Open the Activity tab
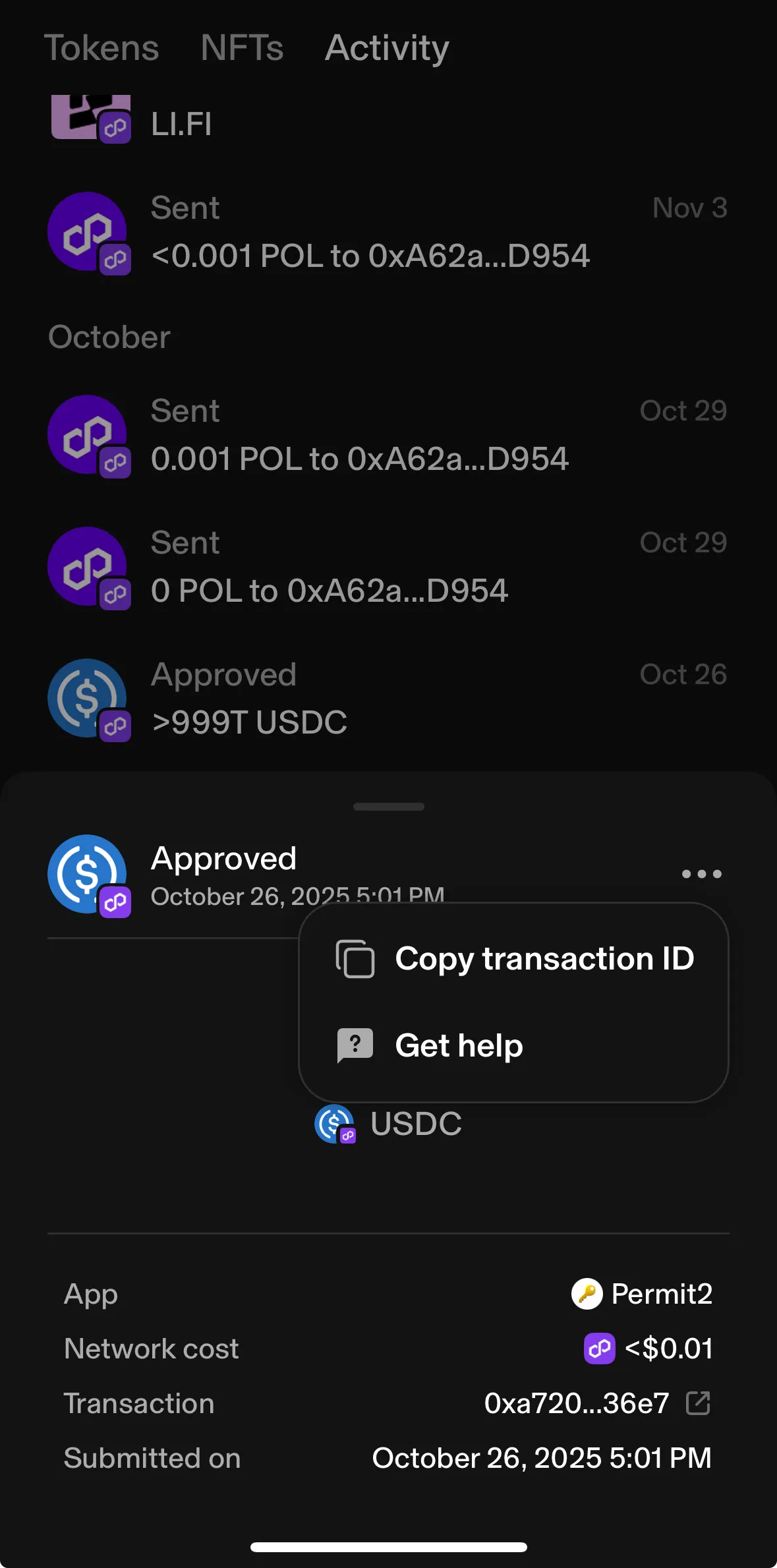 coord(386,47)
